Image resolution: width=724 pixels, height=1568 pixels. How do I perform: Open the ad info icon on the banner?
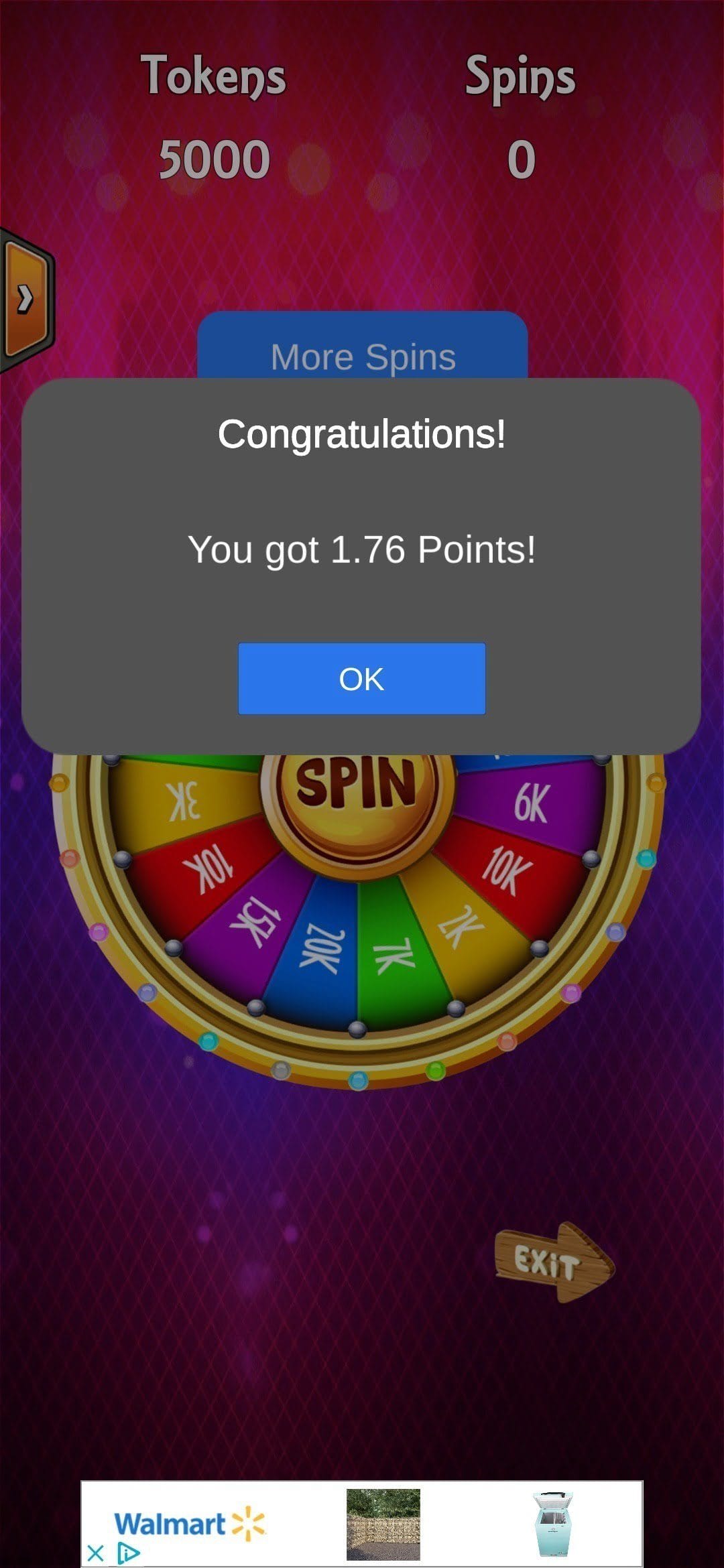(x=128, y=1553)
